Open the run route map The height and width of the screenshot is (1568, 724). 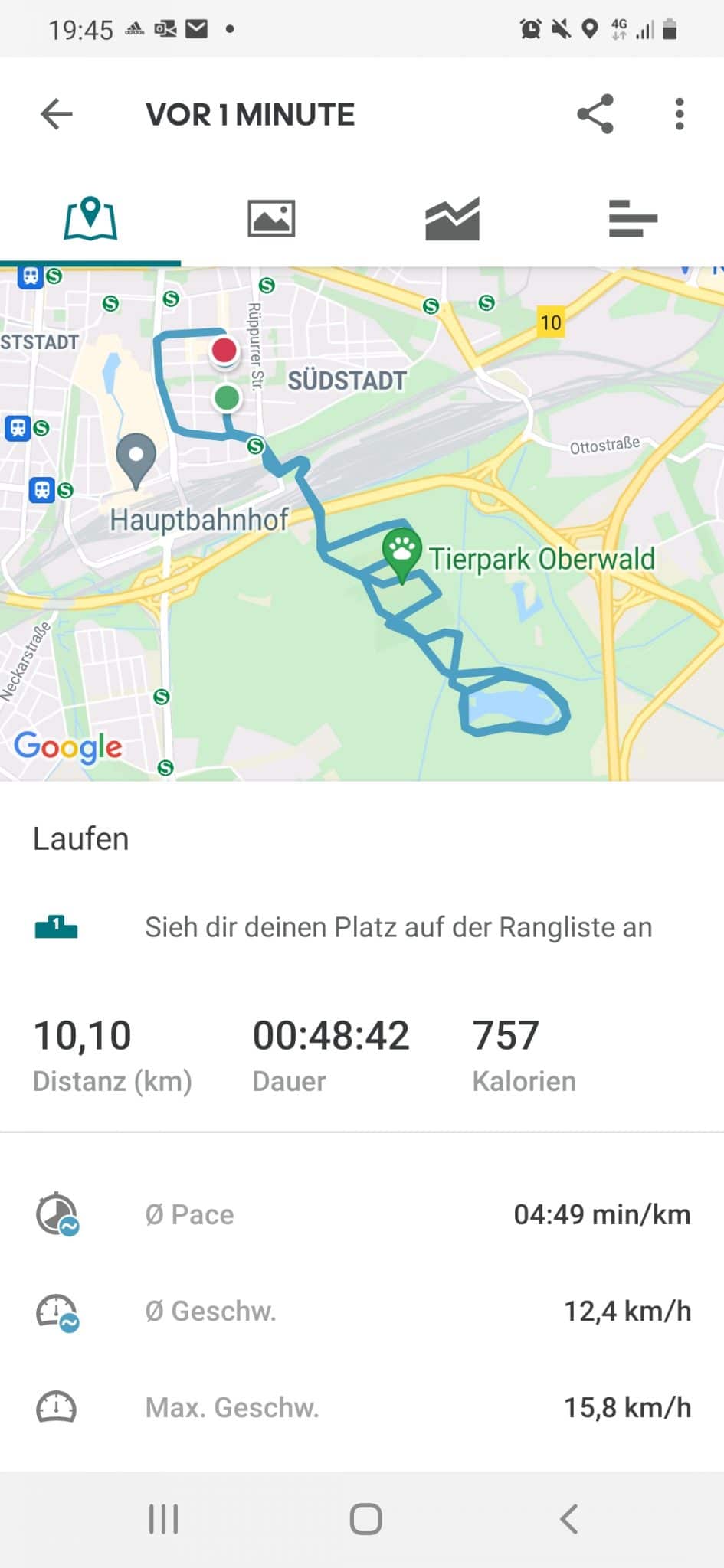(362, 524)
